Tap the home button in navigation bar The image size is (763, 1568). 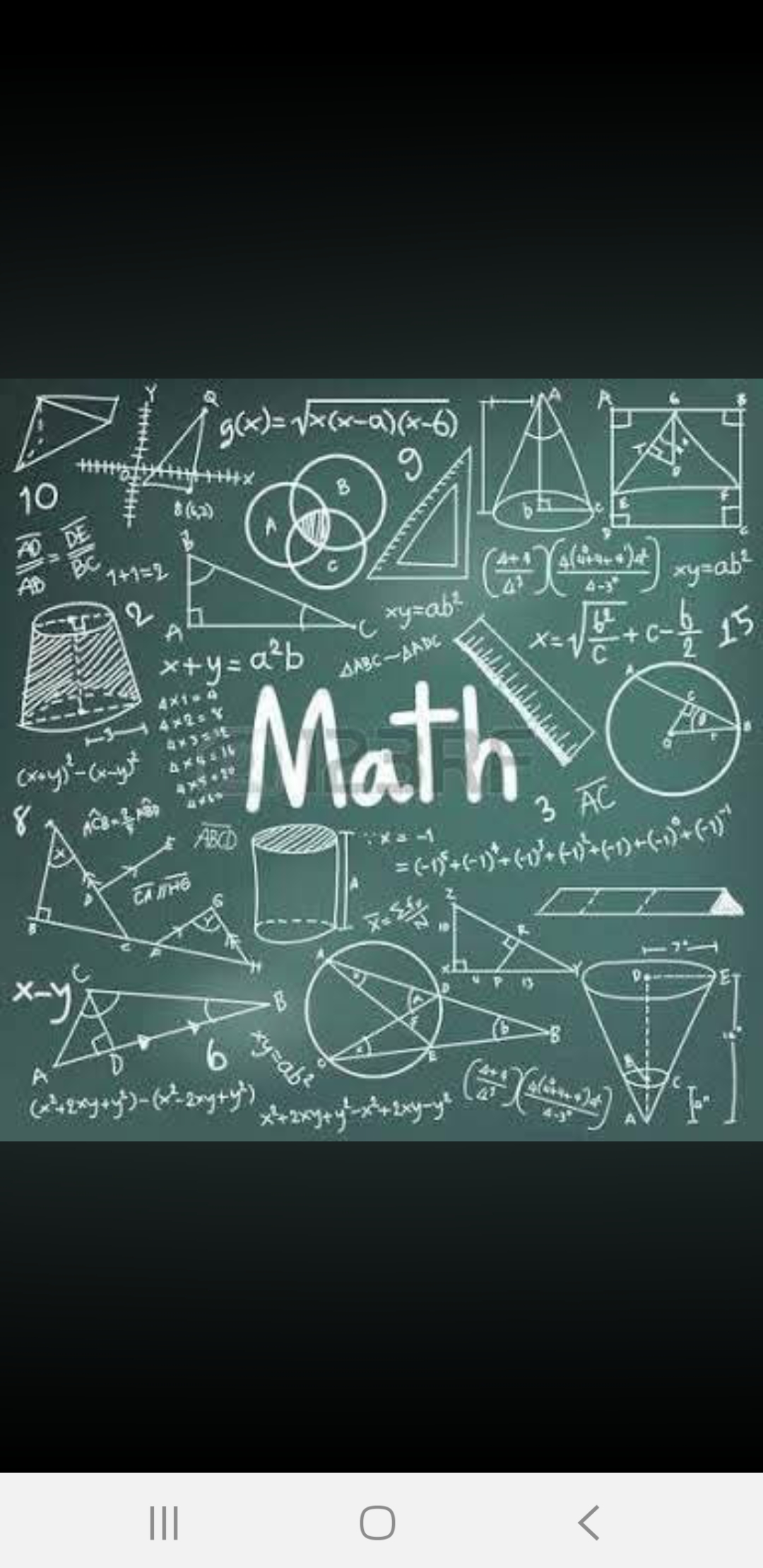click(x=377, y=1522)
